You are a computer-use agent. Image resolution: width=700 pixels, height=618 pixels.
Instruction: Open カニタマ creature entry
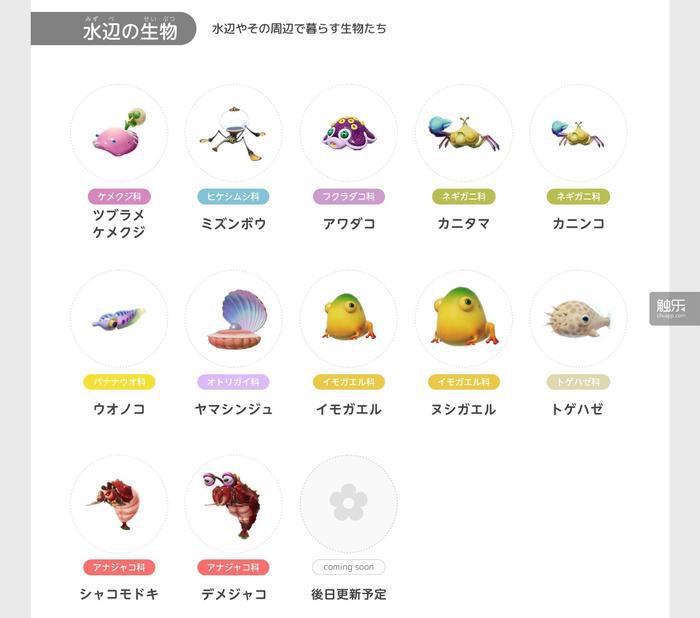pyautogui.click(x=463, y=133)
